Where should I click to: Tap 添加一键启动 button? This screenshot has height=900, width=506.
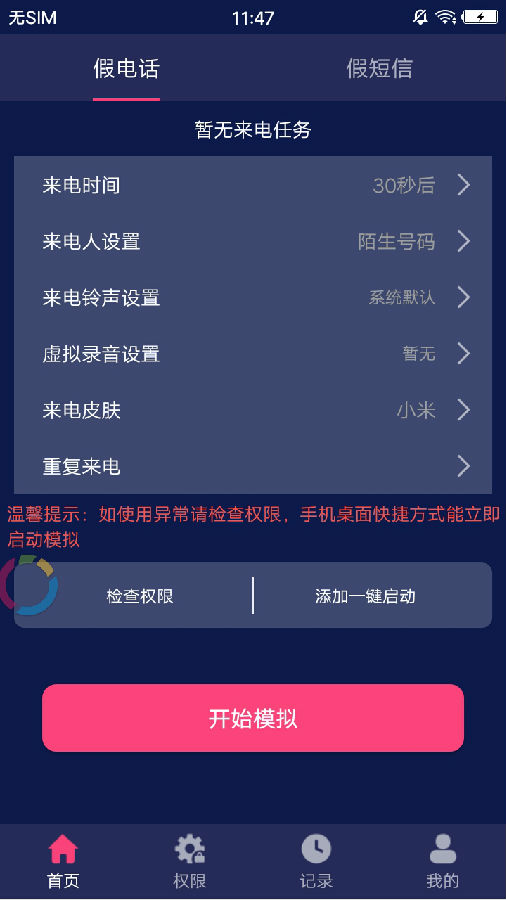[365, 596]
